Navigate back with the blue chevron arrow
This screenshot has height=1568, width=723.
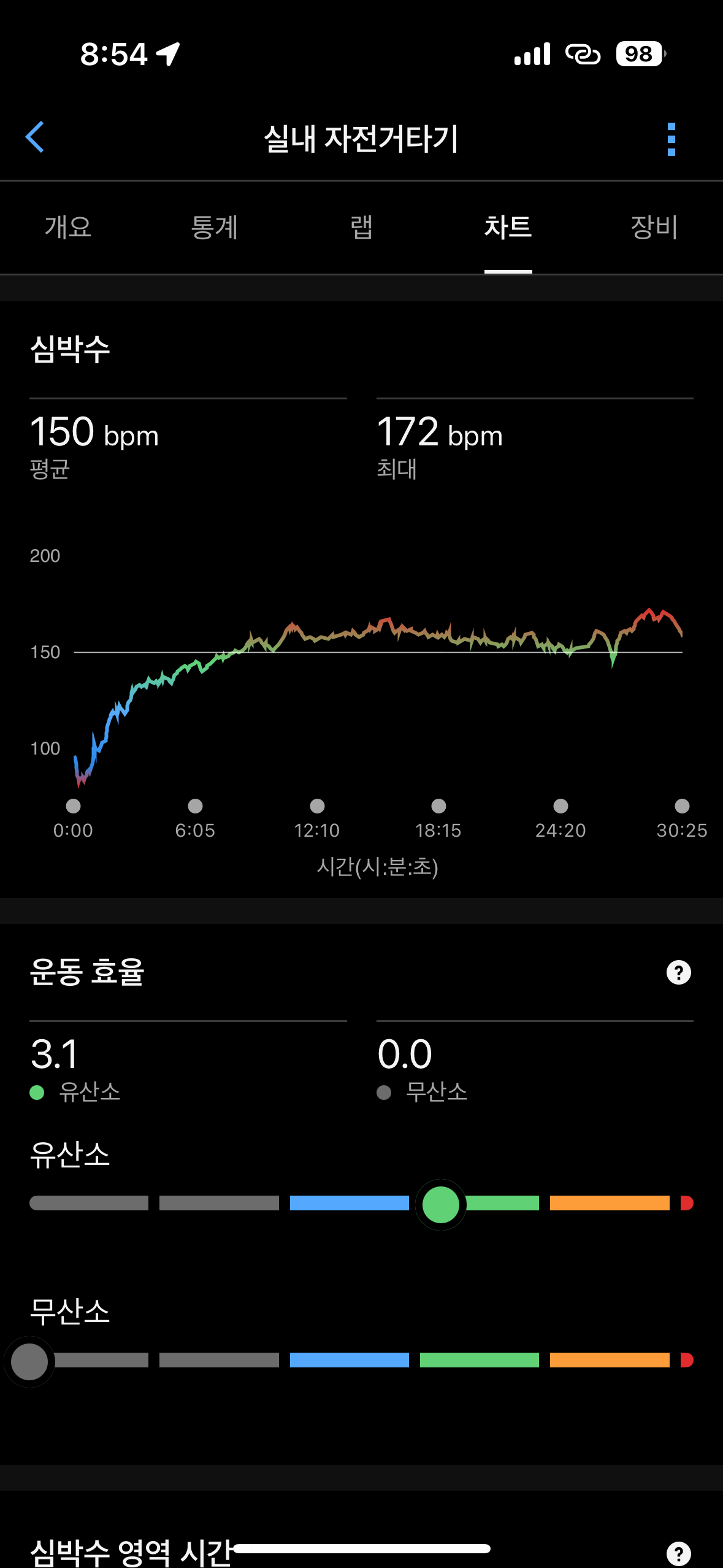click(35, 137)
